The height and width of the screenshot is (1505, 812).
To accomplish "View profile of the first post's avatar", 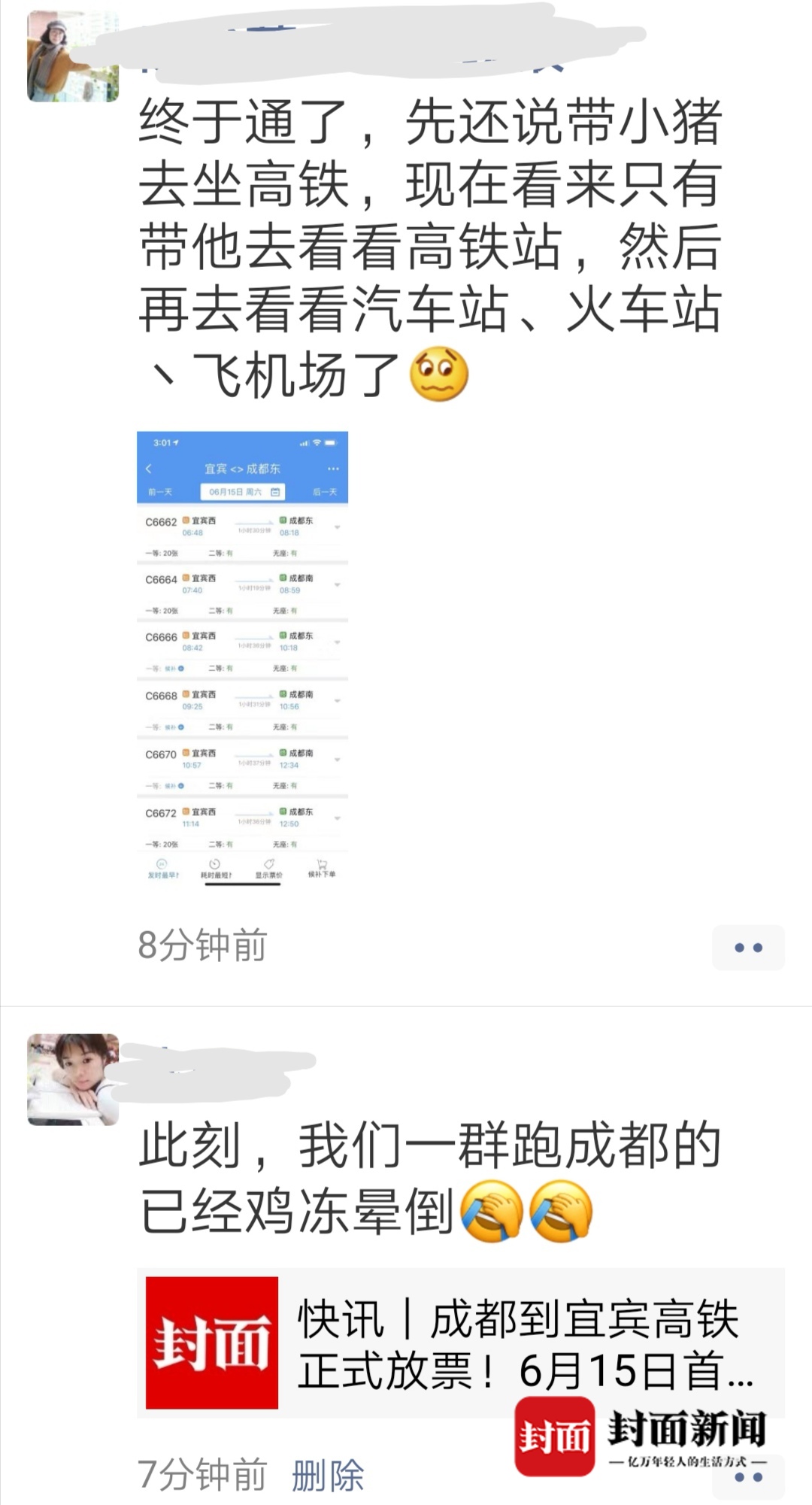I will (x=73, y=57).
